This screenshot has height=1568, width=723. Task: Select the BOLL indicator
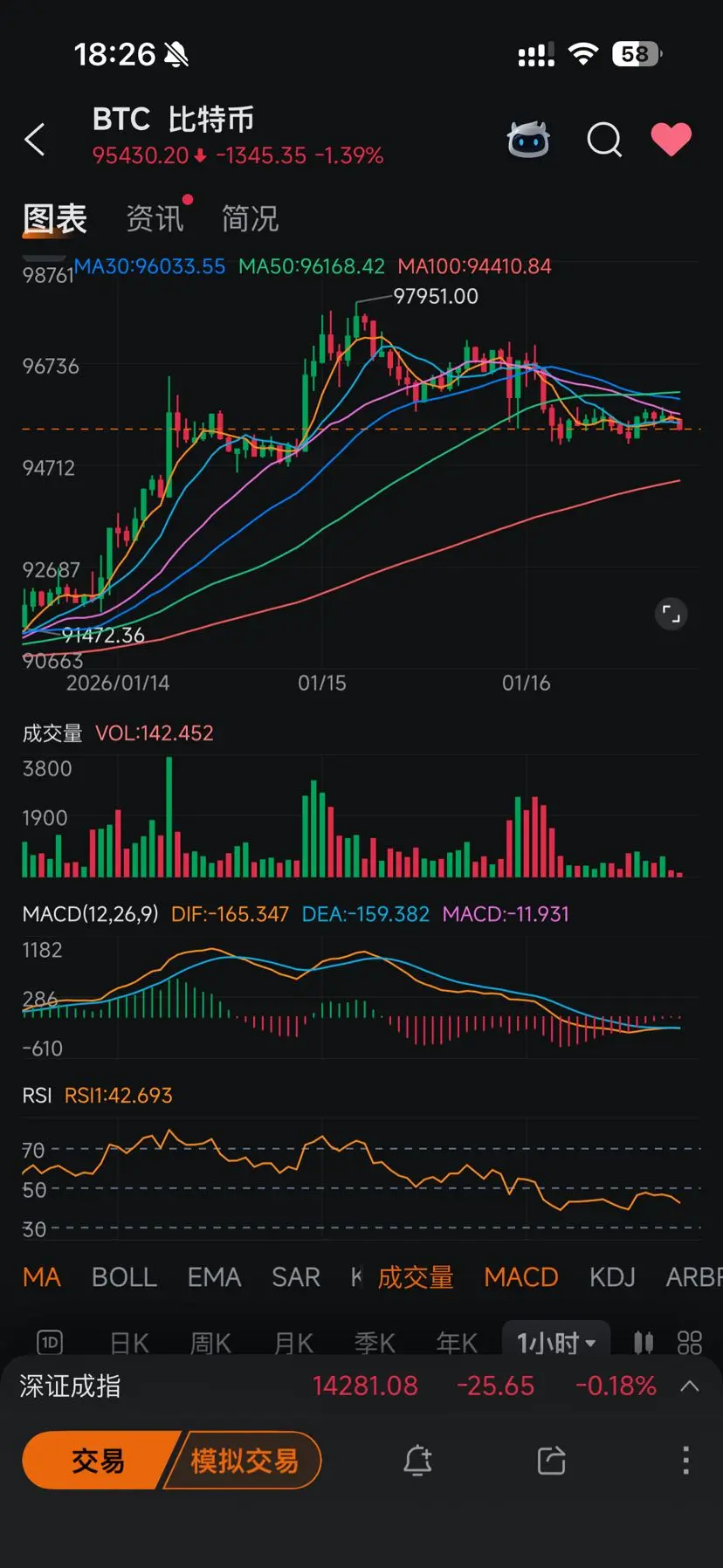point(124,1277)
